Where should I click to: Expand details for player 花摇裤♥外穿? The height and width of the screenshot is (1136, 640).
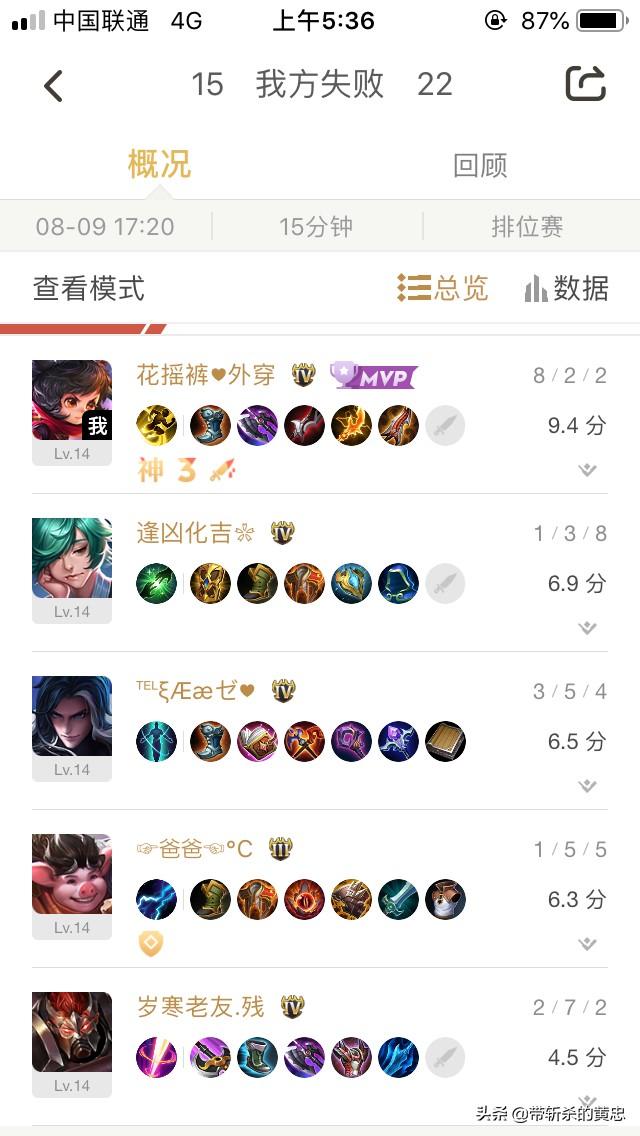tap(587, 470)
